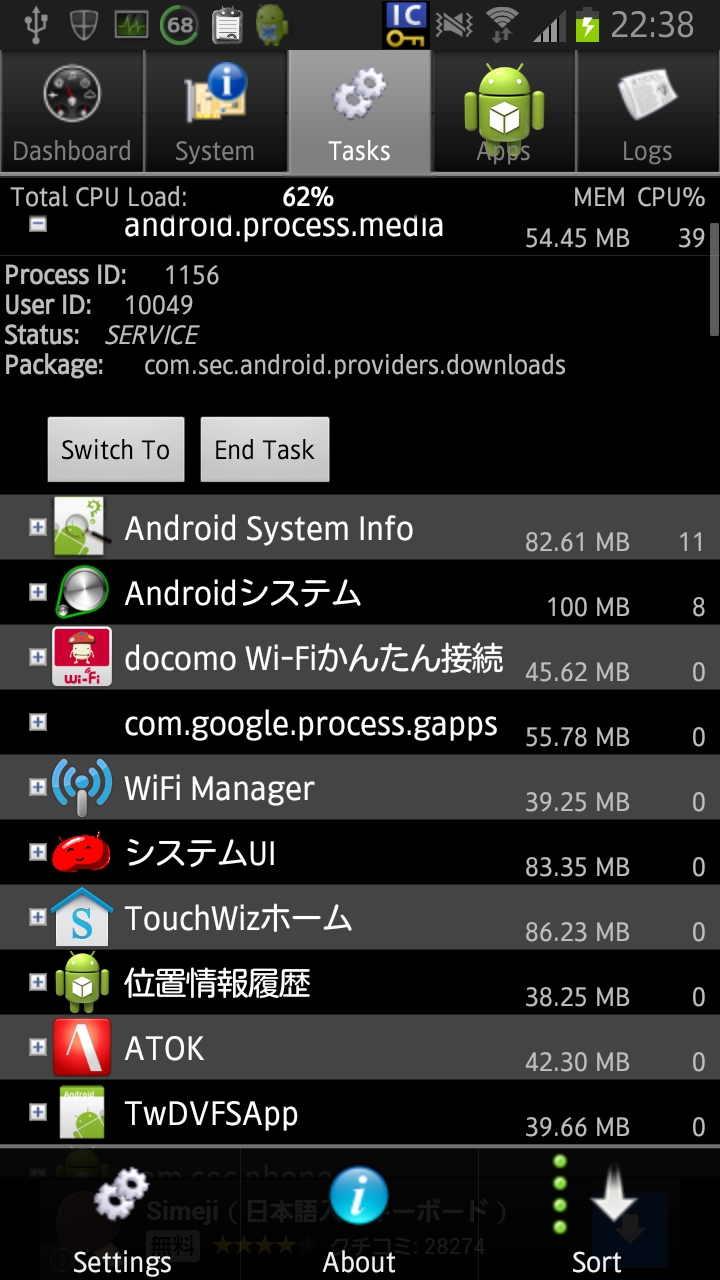The width and height of the screenshot is (720, 1280).
Task: Tap the Switch To button
Action: (x=116, y=450)
